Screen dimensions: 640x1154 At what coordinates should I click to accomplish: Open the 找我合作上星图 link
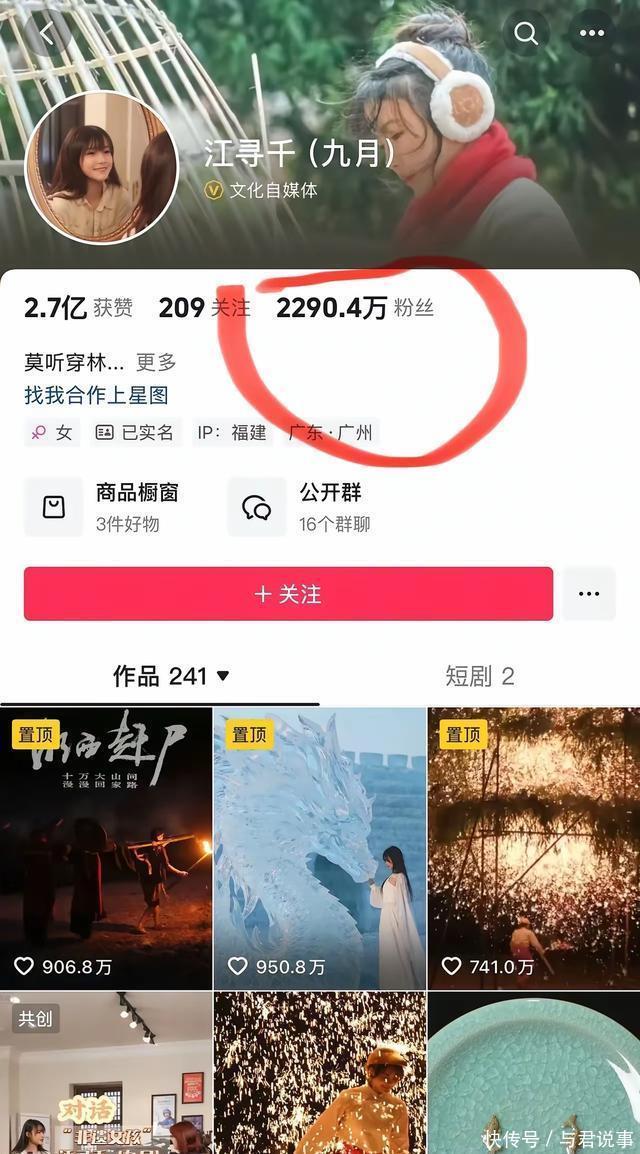(x=96, y=395)
